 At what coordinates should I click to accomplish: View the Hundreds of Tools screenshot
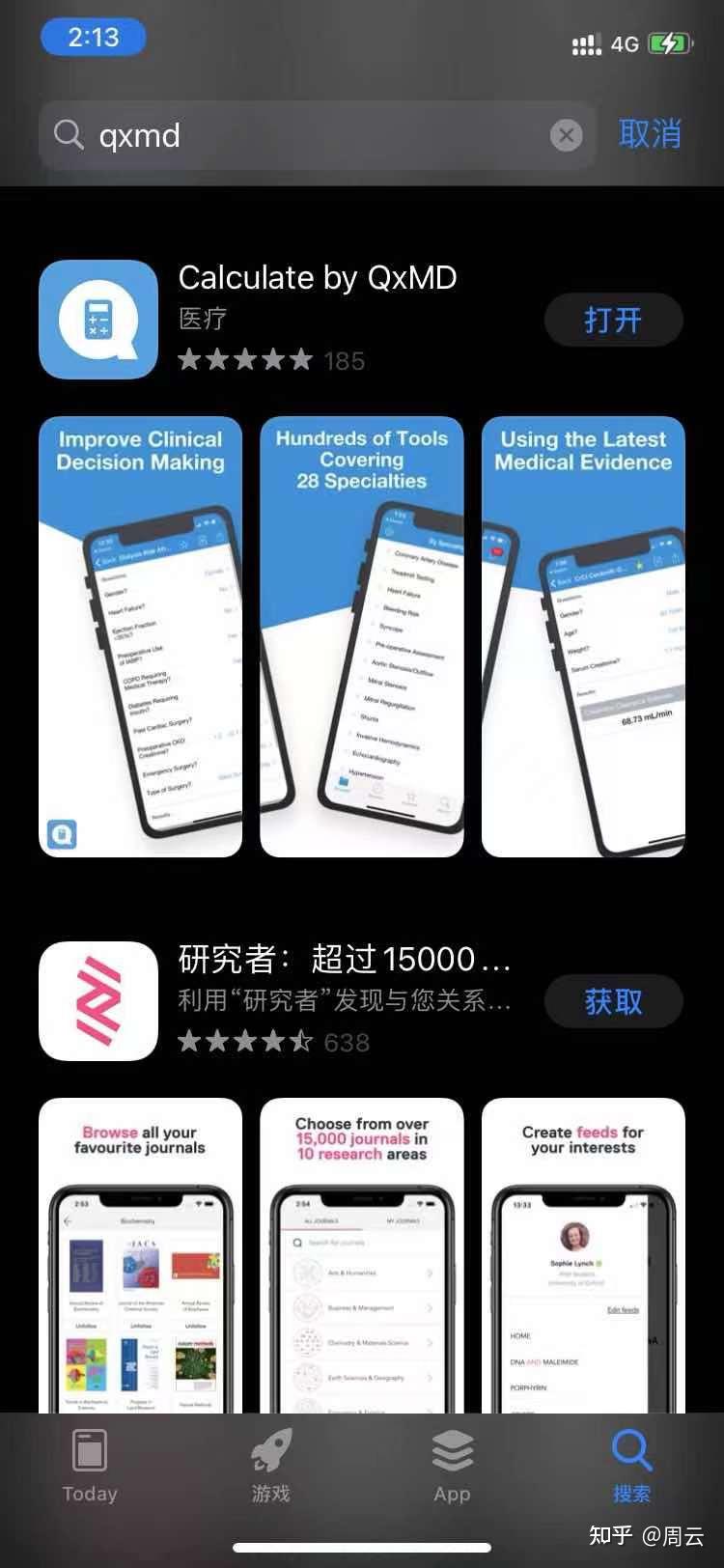(x=362, y=636)
